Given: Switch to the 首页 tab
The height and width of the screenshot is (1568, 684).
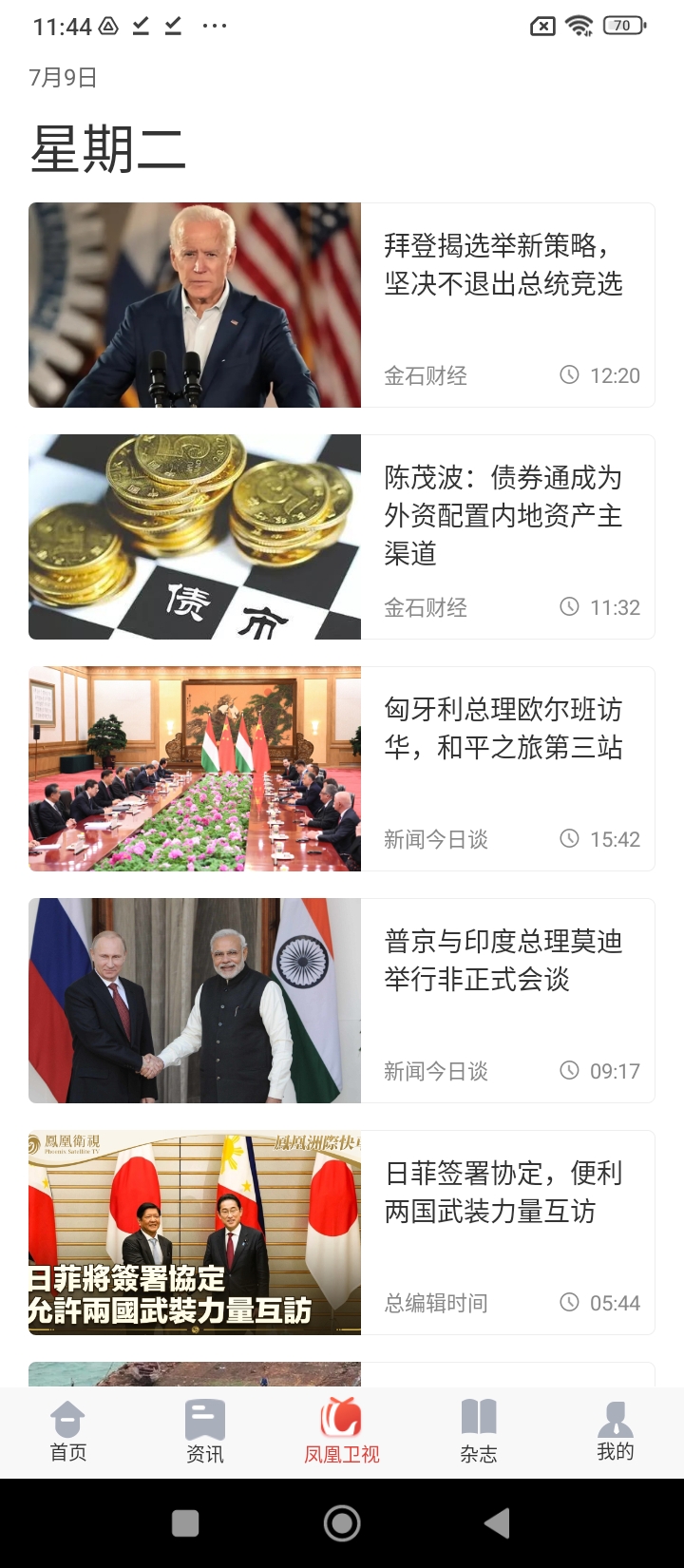Looking at the screenshot, I should (68, 1432).
